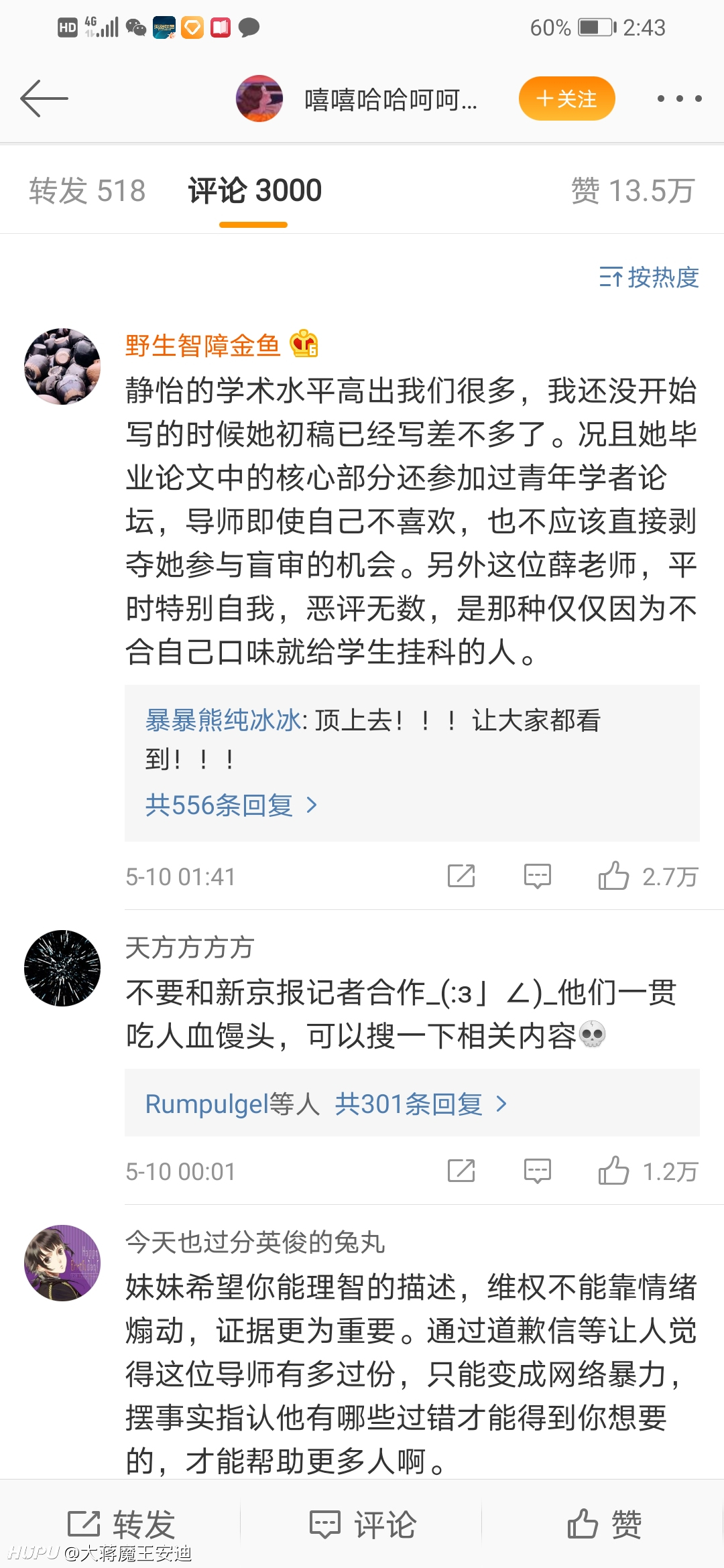Repost the 5-10 00:01 comment
Image resolution: width=724 pixels, height=1568 pixels.
461,1171
